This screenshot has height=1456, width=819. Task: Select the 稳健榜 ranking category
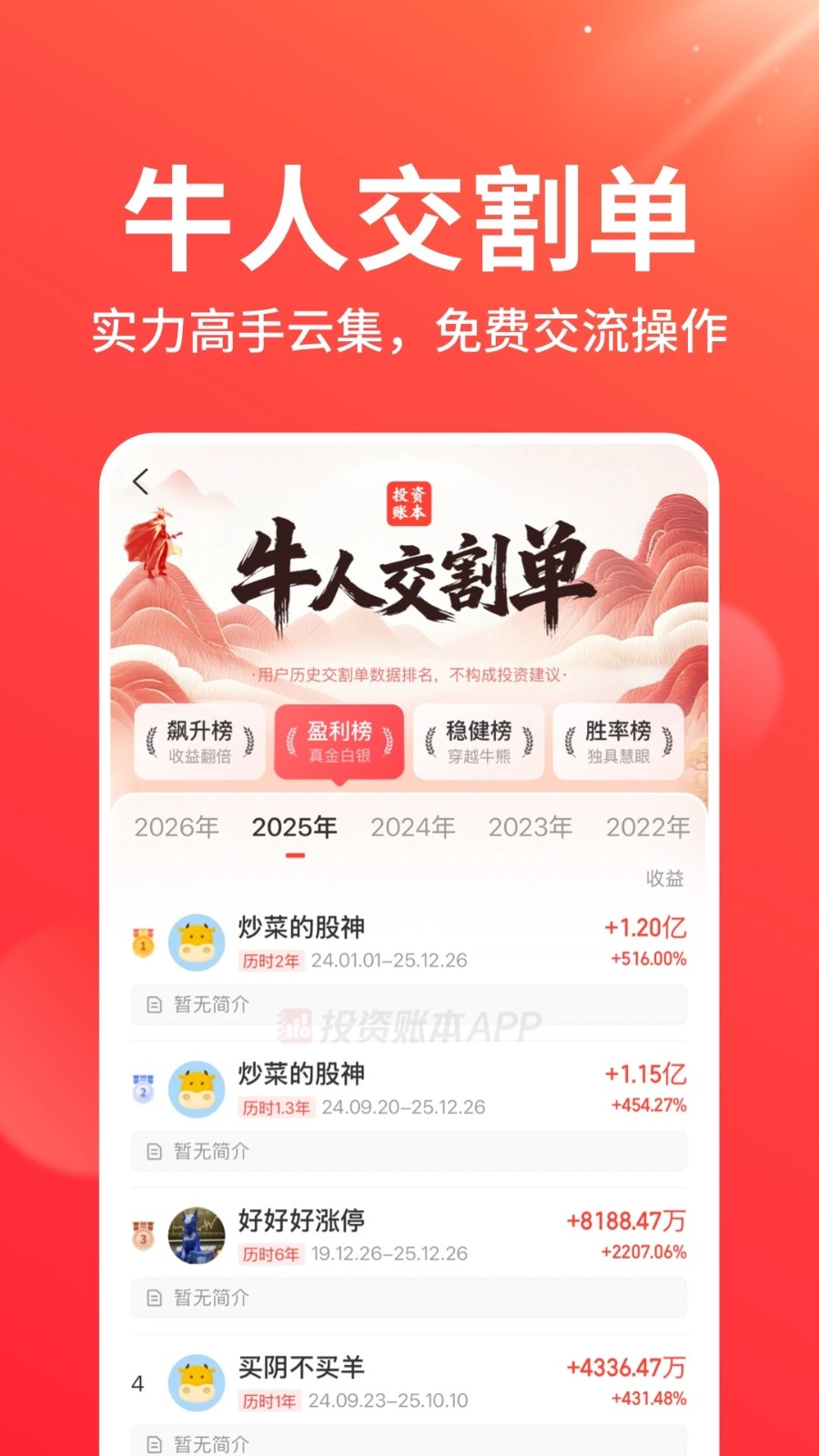(478, 742)
